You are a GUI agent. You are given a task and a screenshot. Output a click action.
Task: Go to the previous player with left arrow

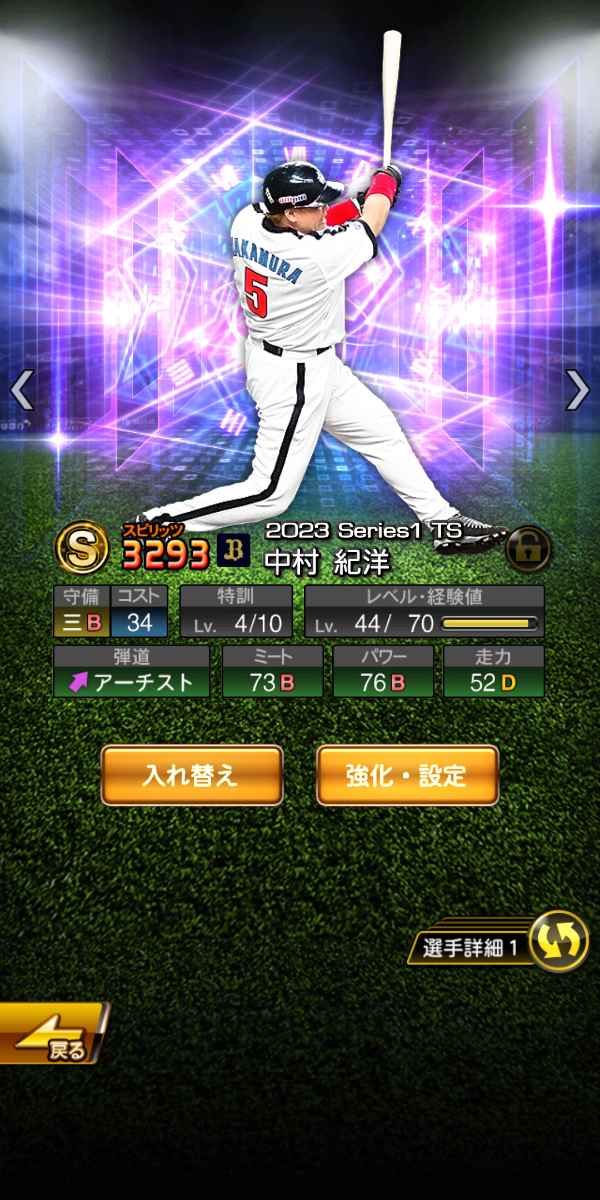[x=22, y=390]
